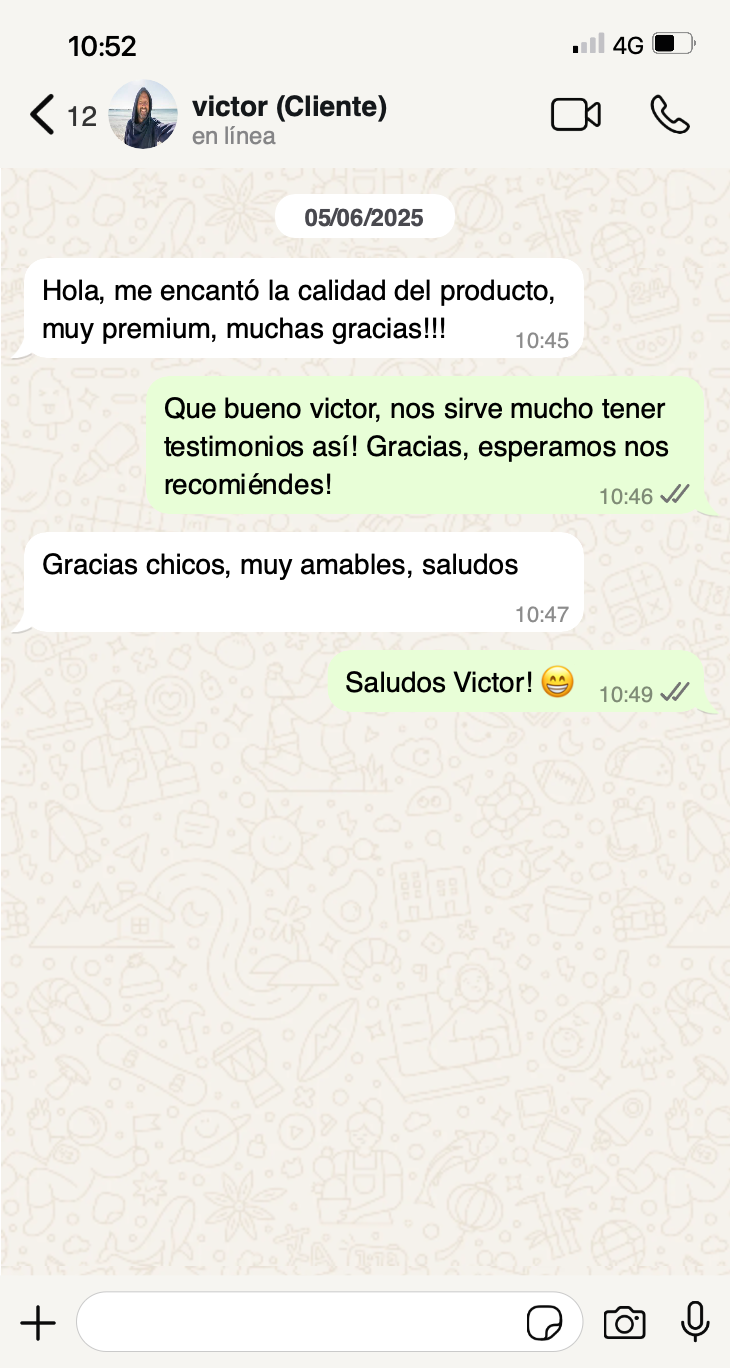Open the attachment plus menu

click(38, 1324)
